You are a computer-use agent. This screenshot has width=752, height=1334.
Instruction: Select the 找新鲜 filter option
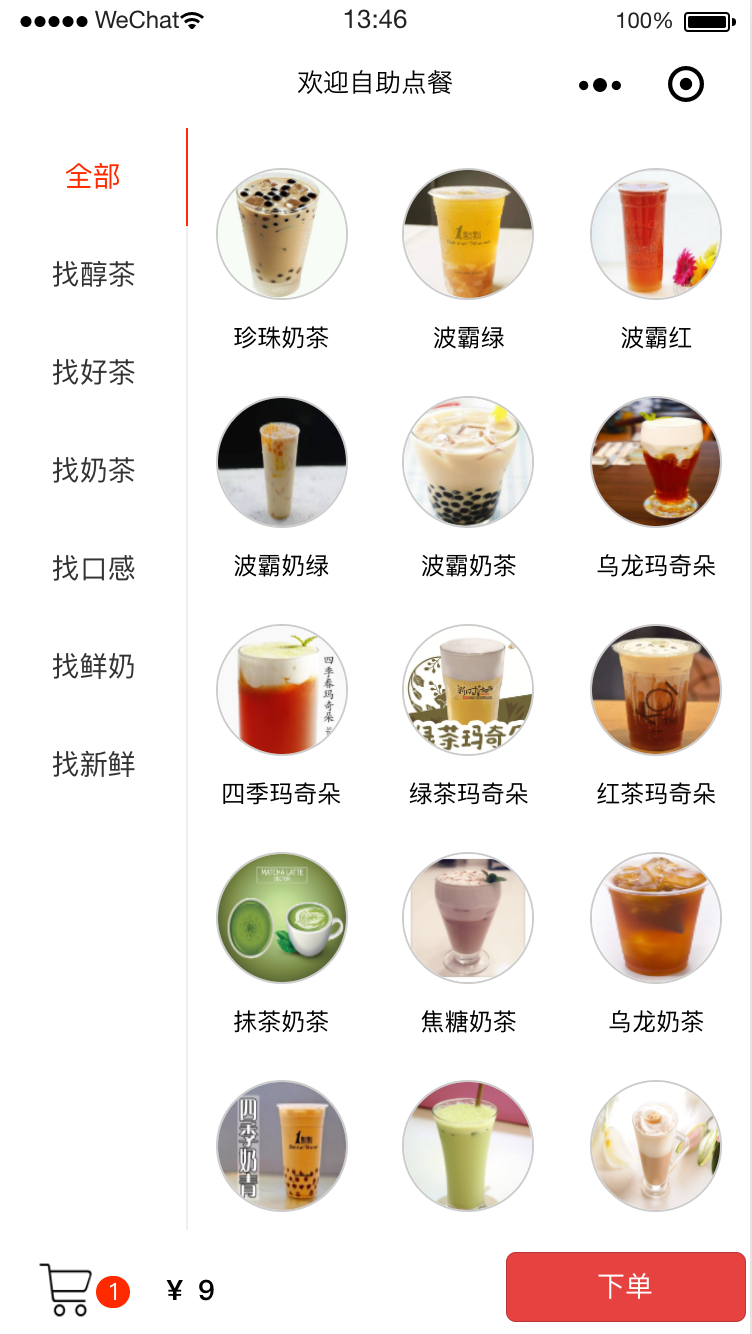click(x=93, y=765)
